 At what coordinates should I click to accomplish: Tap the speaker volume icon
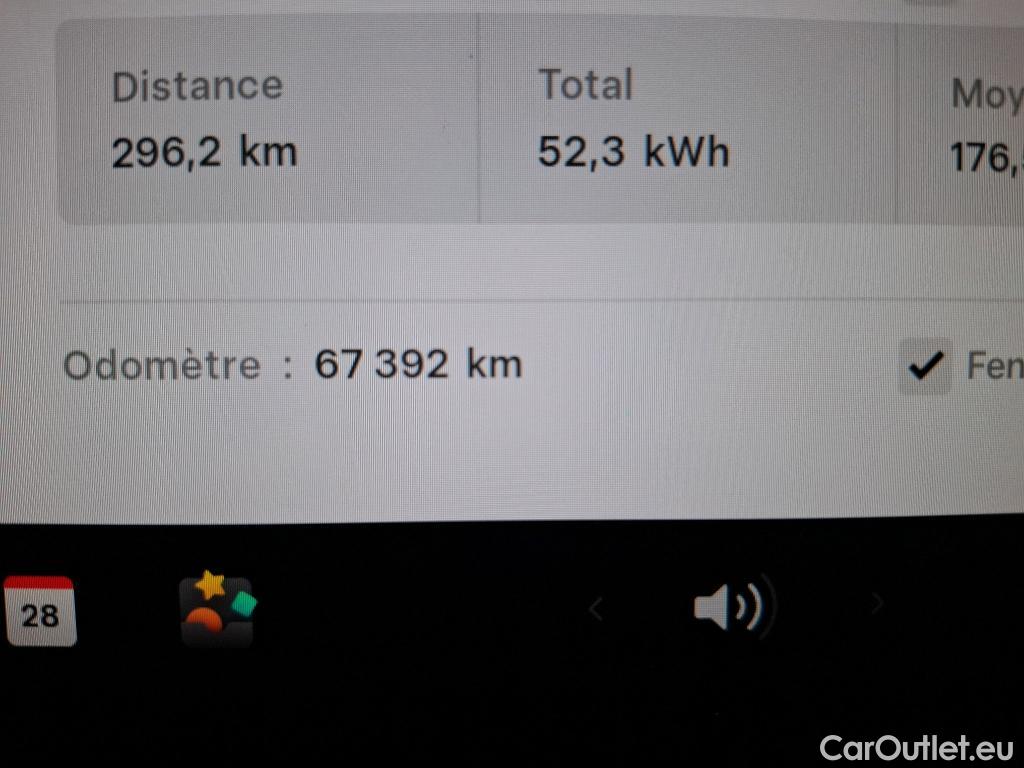[730, 606]
